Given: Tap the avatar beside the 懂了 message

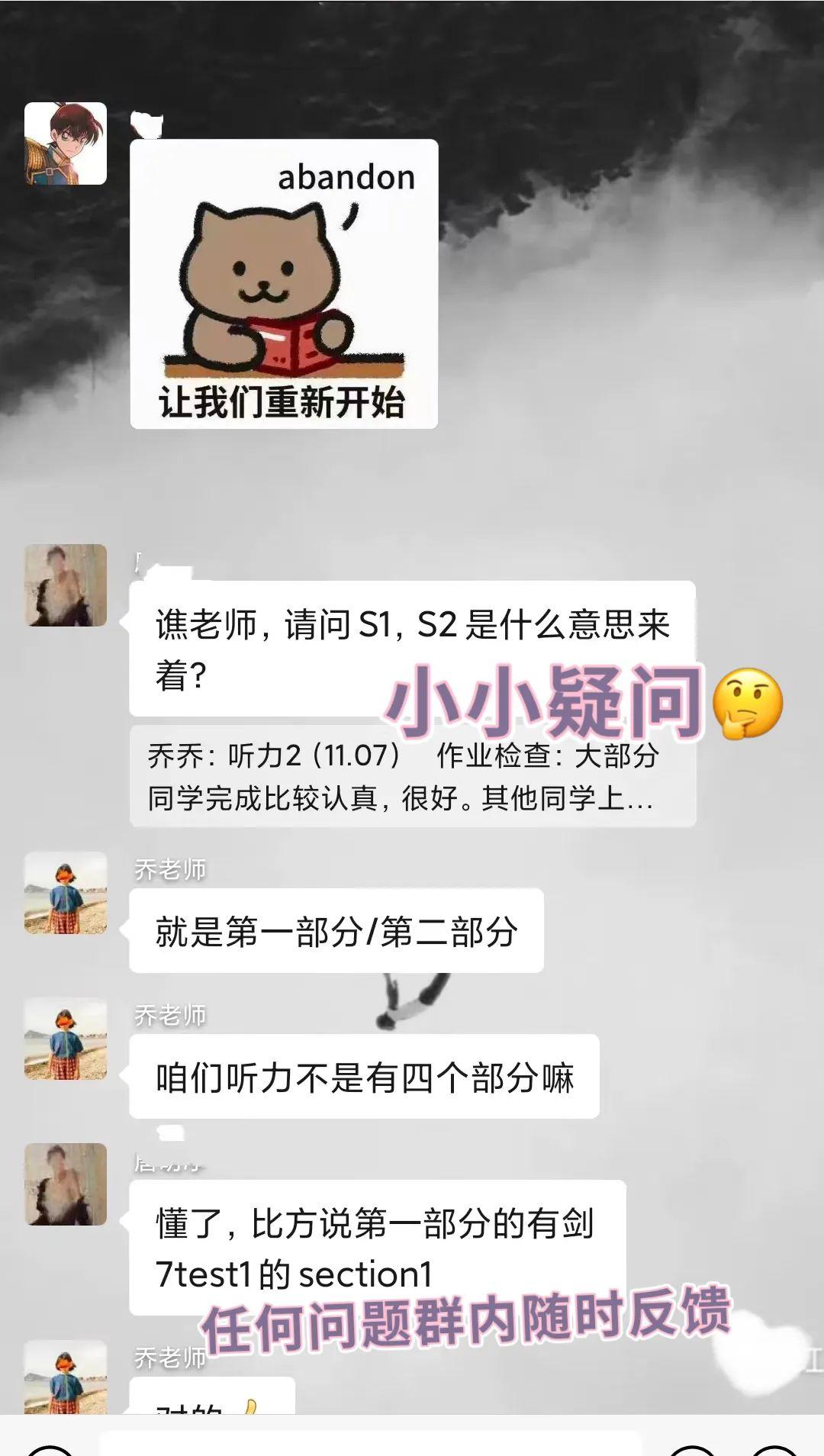Looking at the screenshot, I should coord(66,1184).
